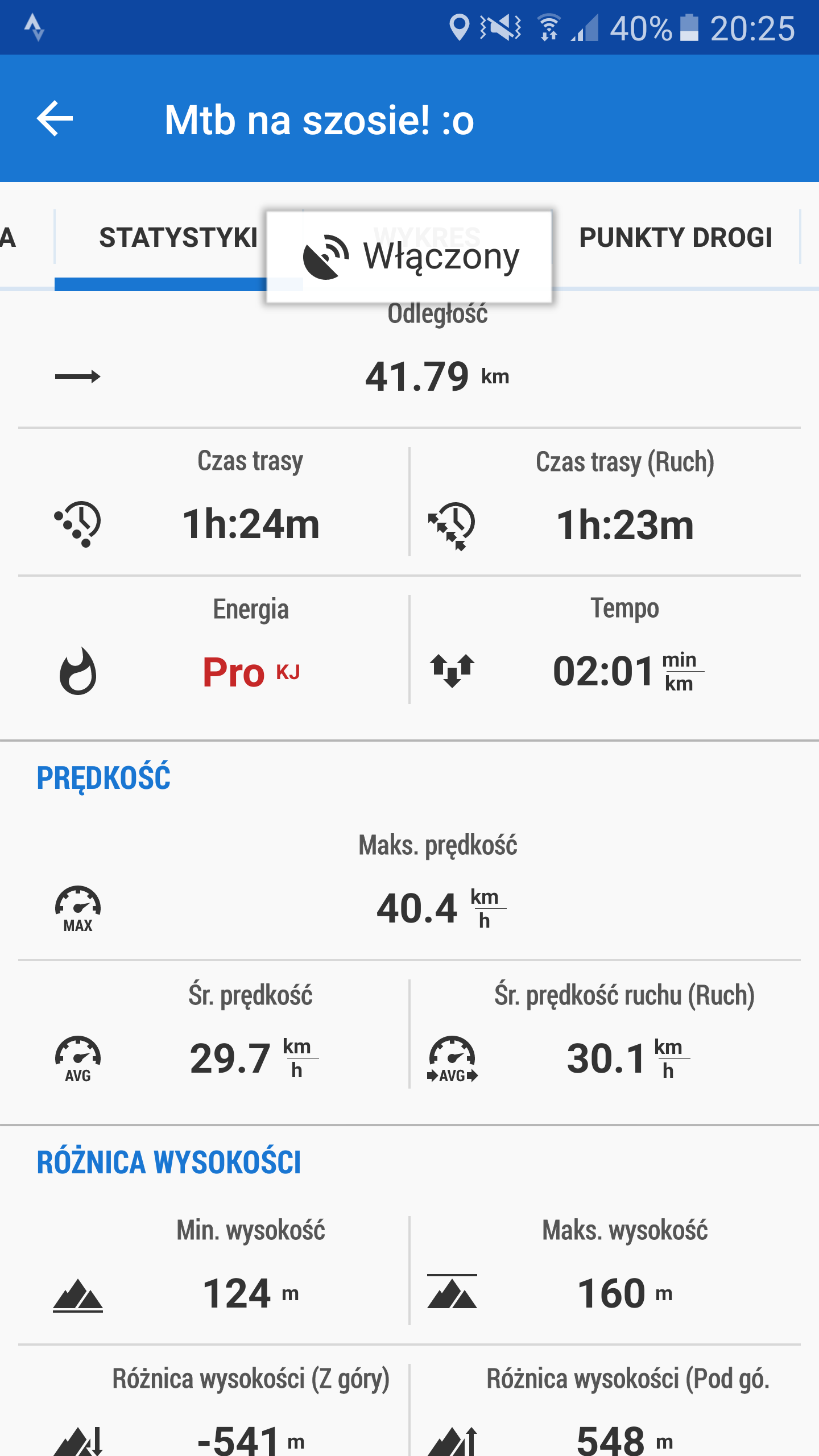
Task: Tap the Pro energy upgrade label
Action: coord(234,672)
